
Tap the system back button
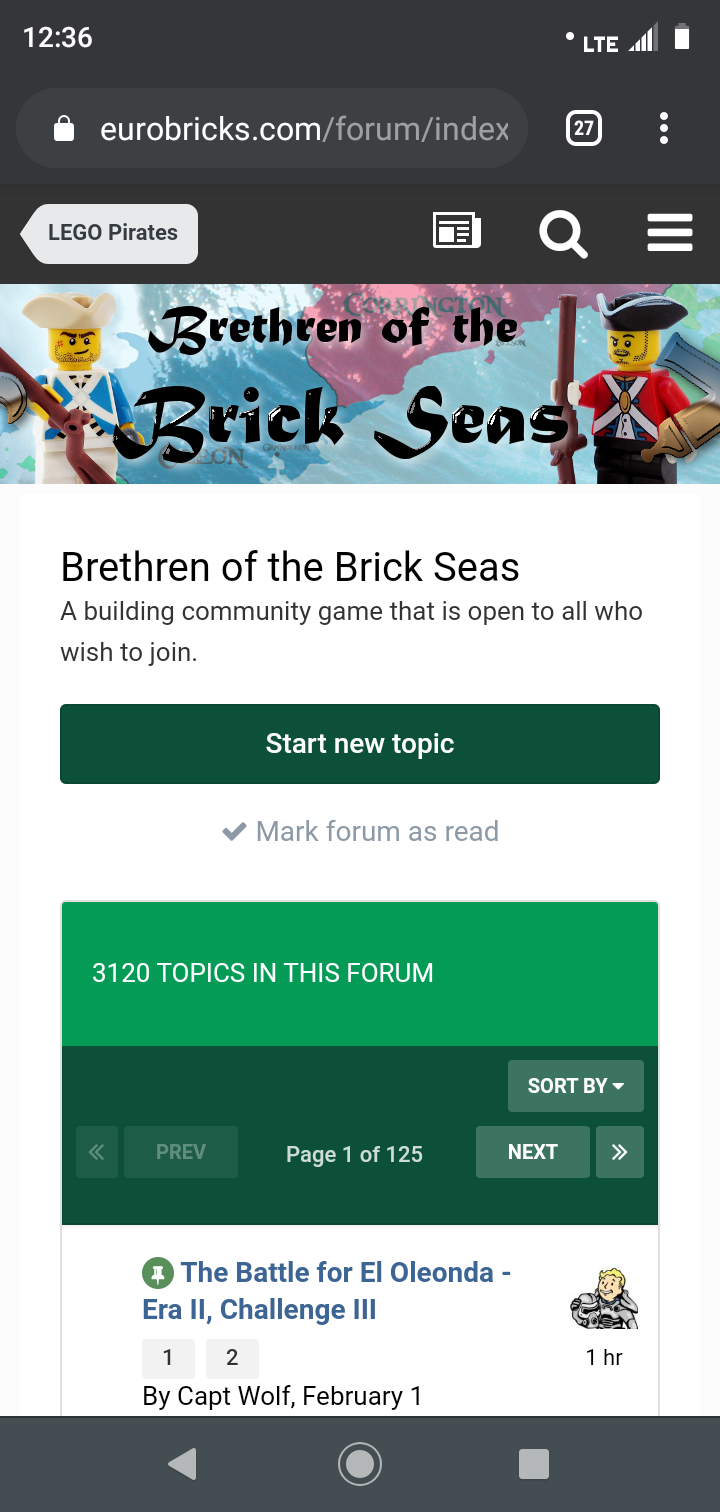click(182, 1464)
